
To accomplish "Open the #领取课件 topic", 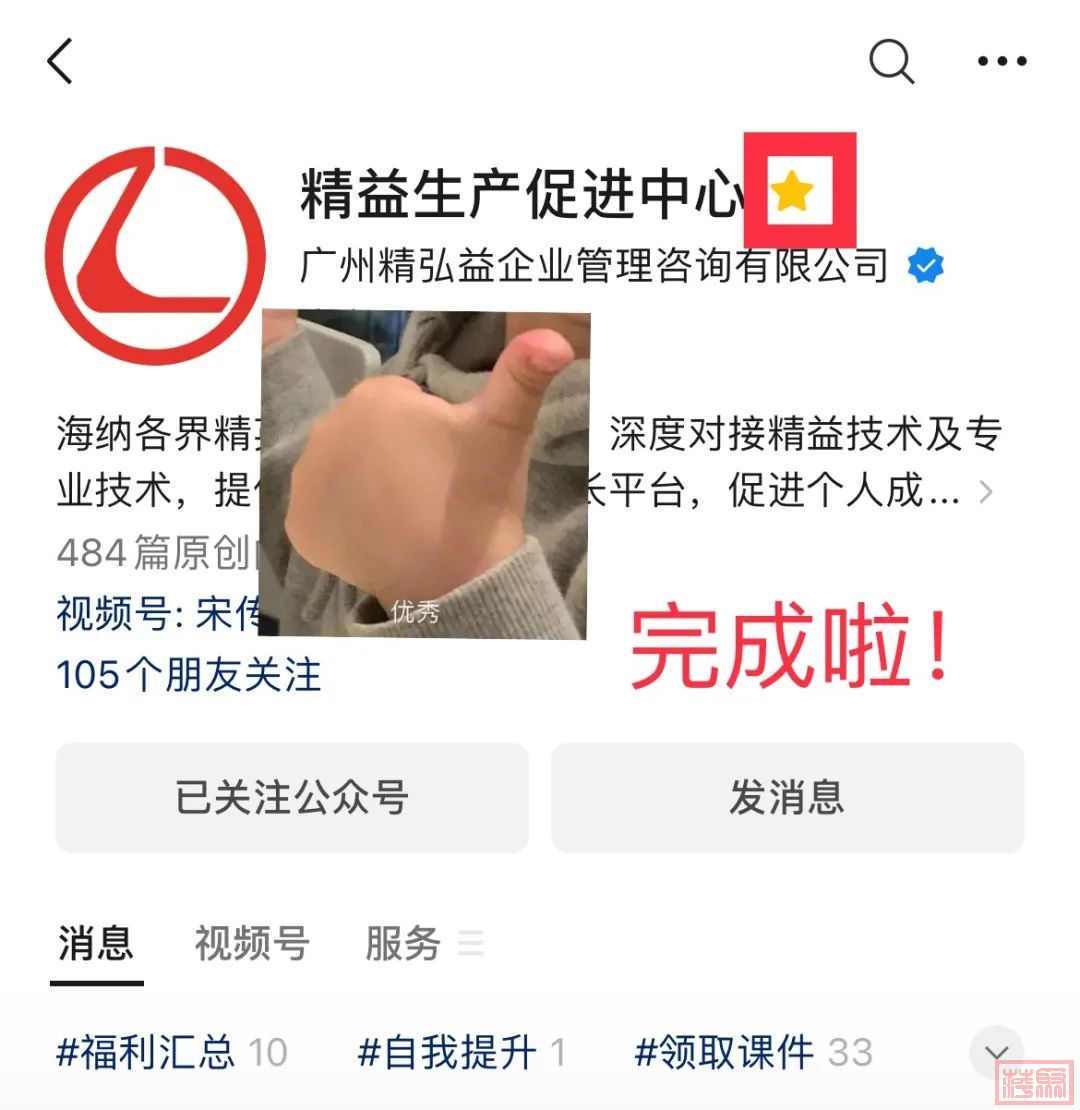I will pyautogui.click(x=753, y=1052).
